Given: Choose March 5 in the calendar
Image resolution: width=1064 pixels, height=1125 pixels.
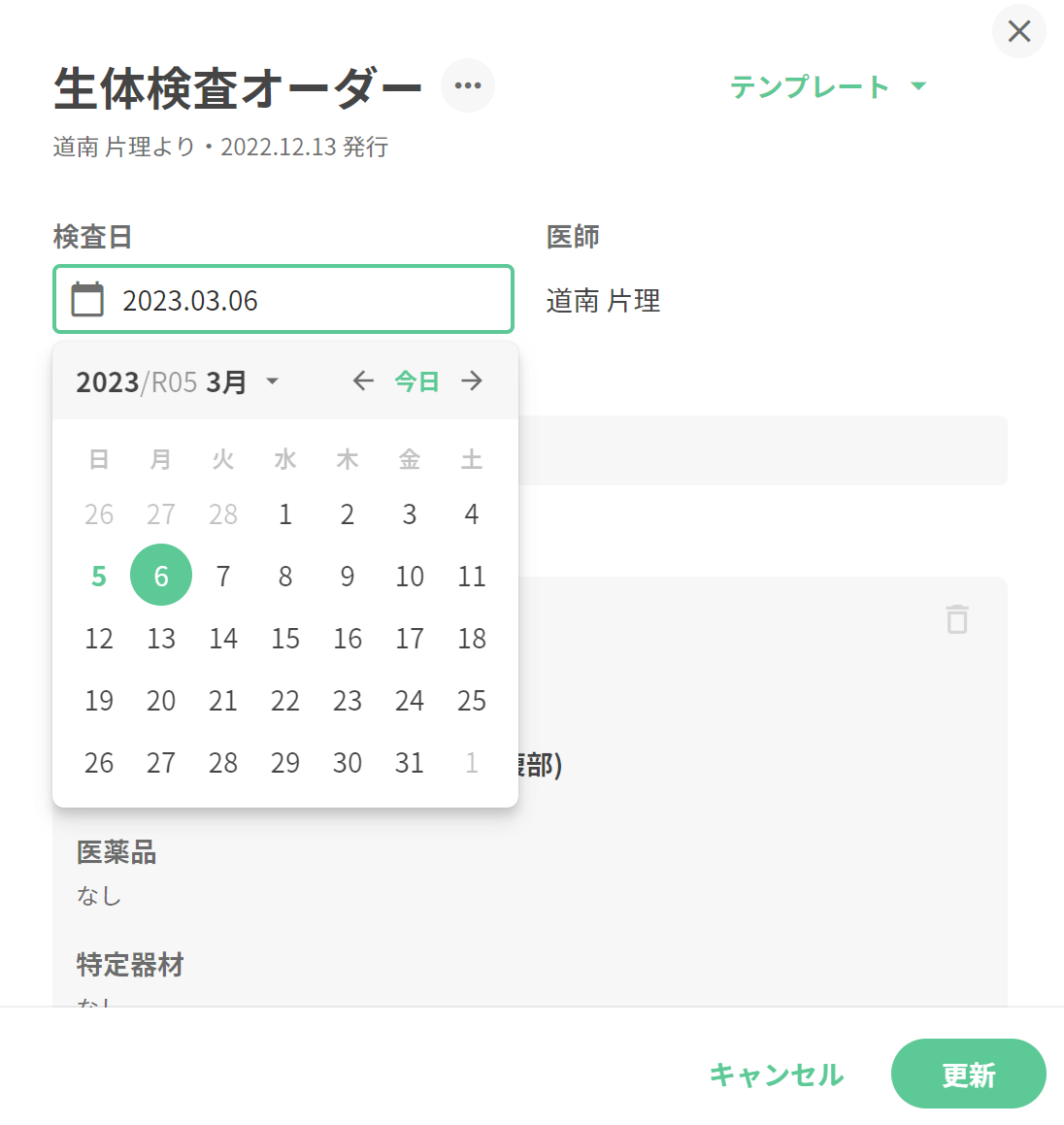Looking at the screenshot, I should [x=99, y=577].
